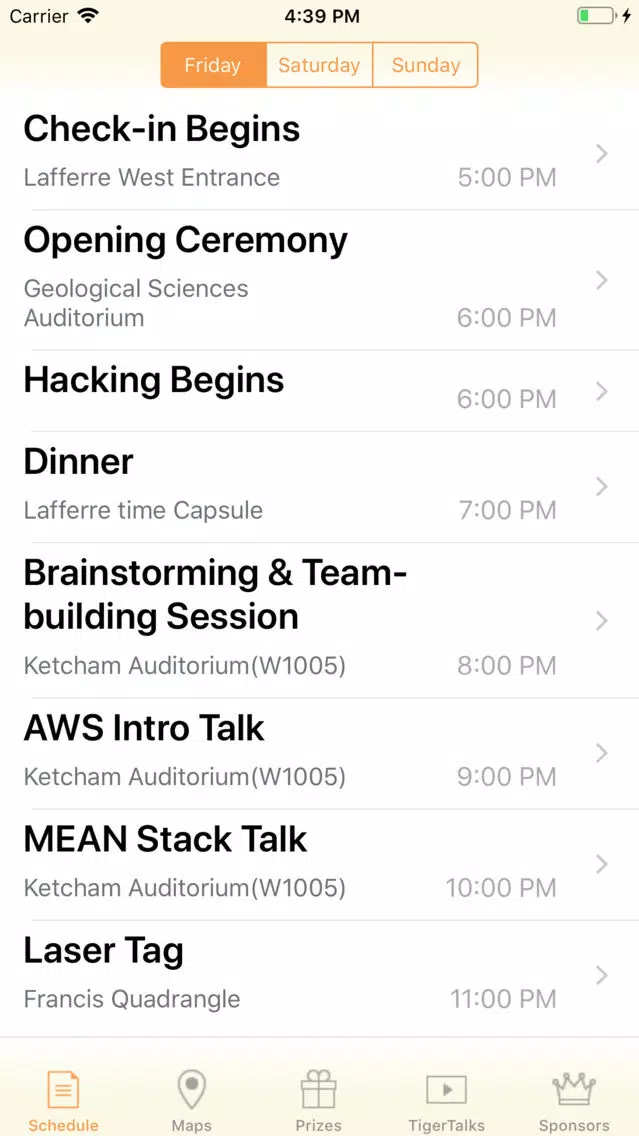View the AWS Intro Talk details

tap(320, 753)
